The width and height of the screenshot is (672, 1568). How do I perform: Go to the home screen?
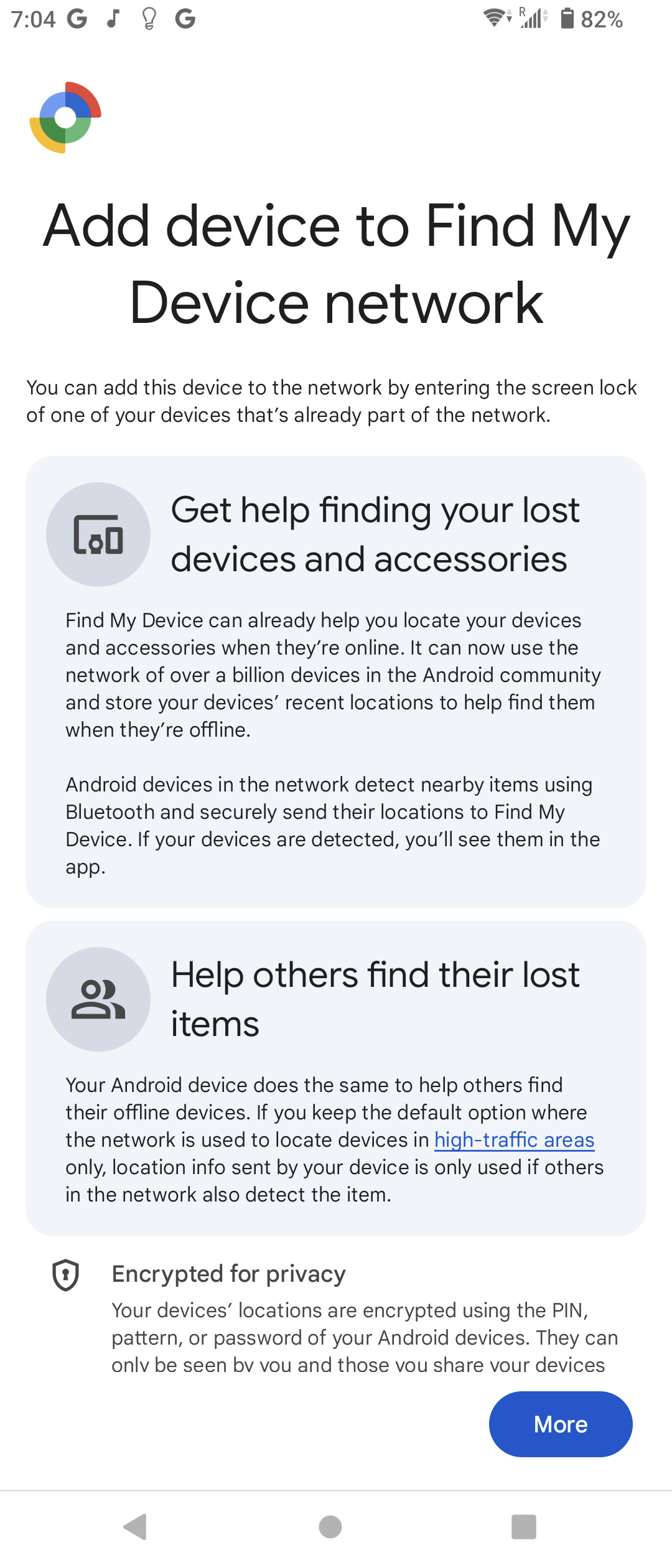(330, 1526)
